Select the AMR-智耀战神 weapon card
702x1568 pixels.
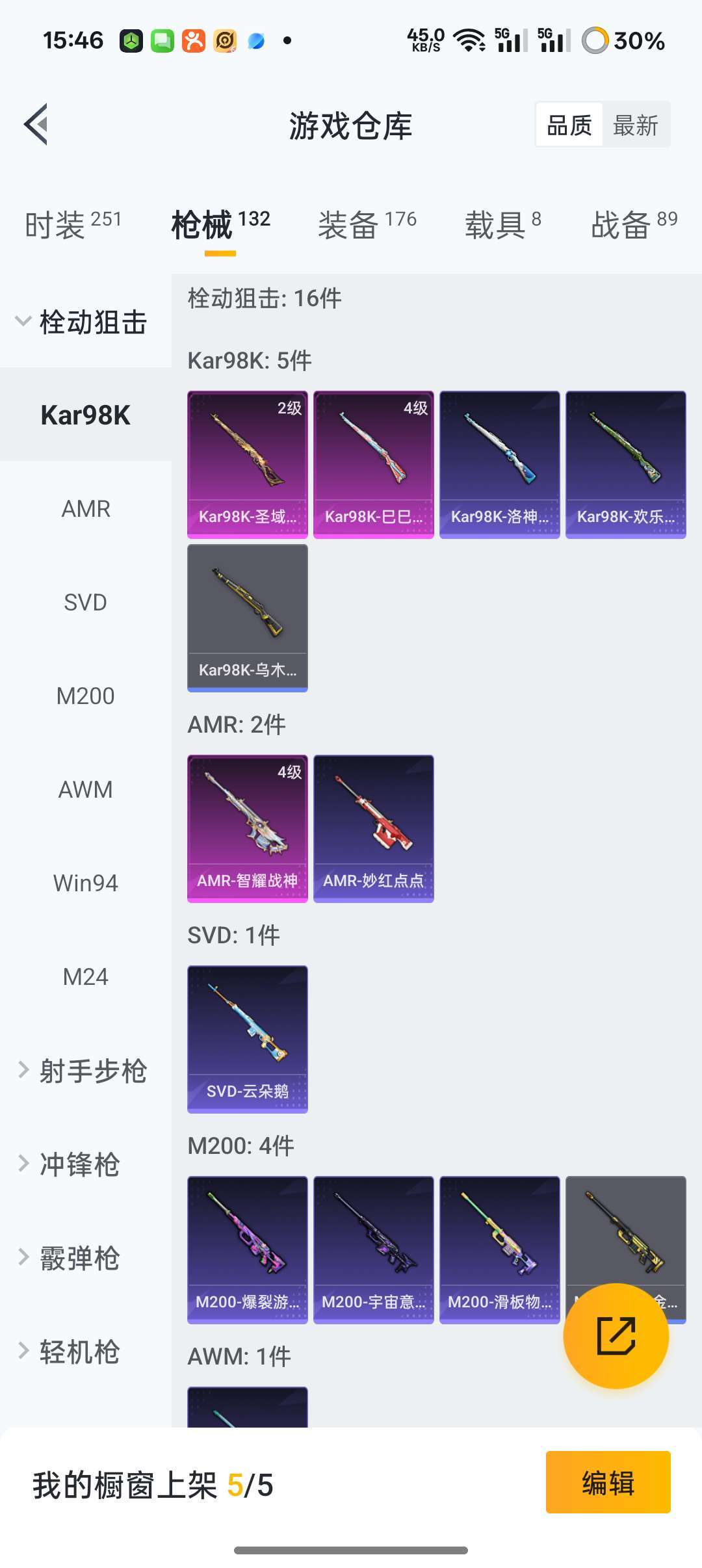pos(247,827)
